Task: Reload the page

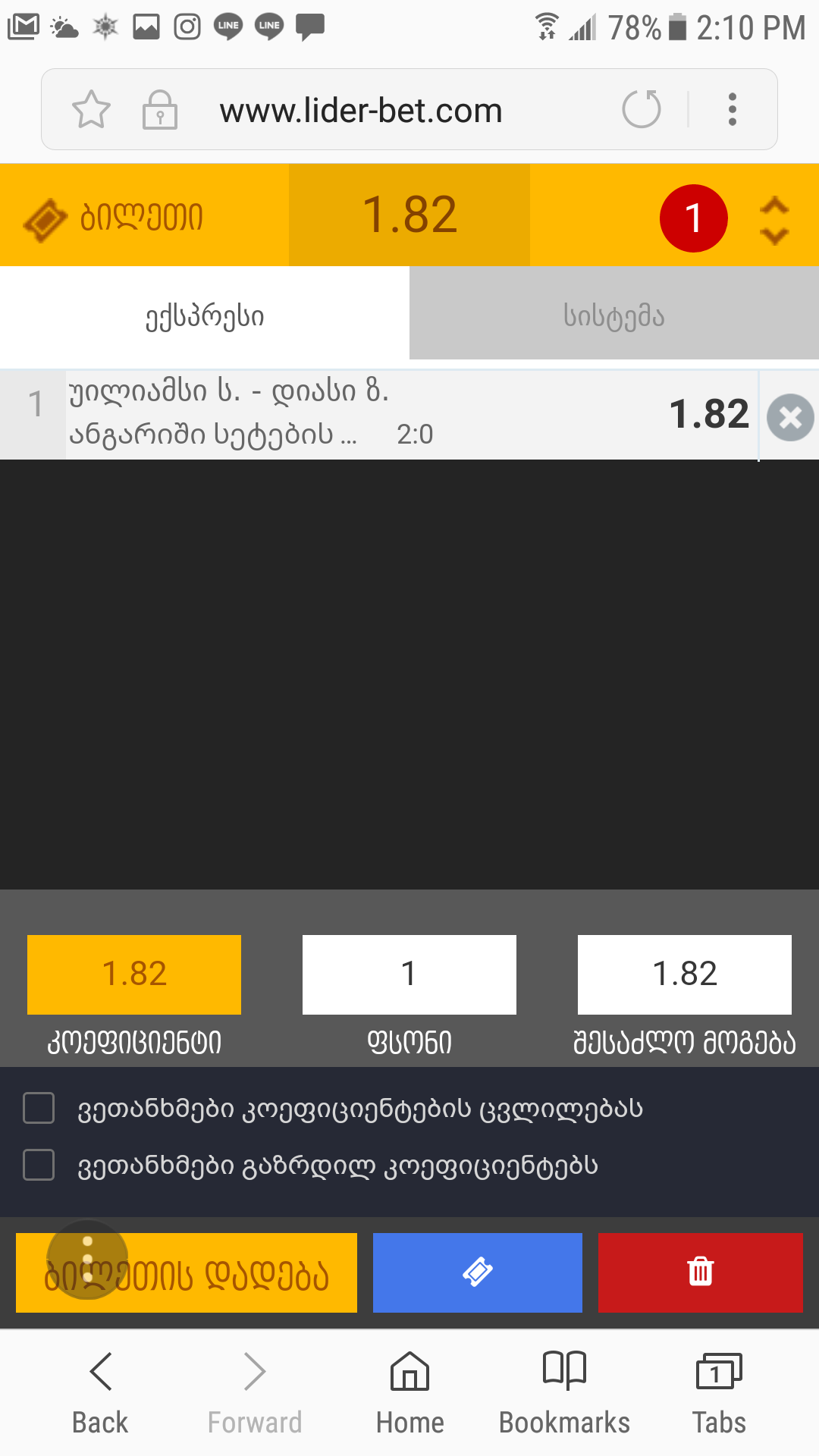Action: [642, 109]
